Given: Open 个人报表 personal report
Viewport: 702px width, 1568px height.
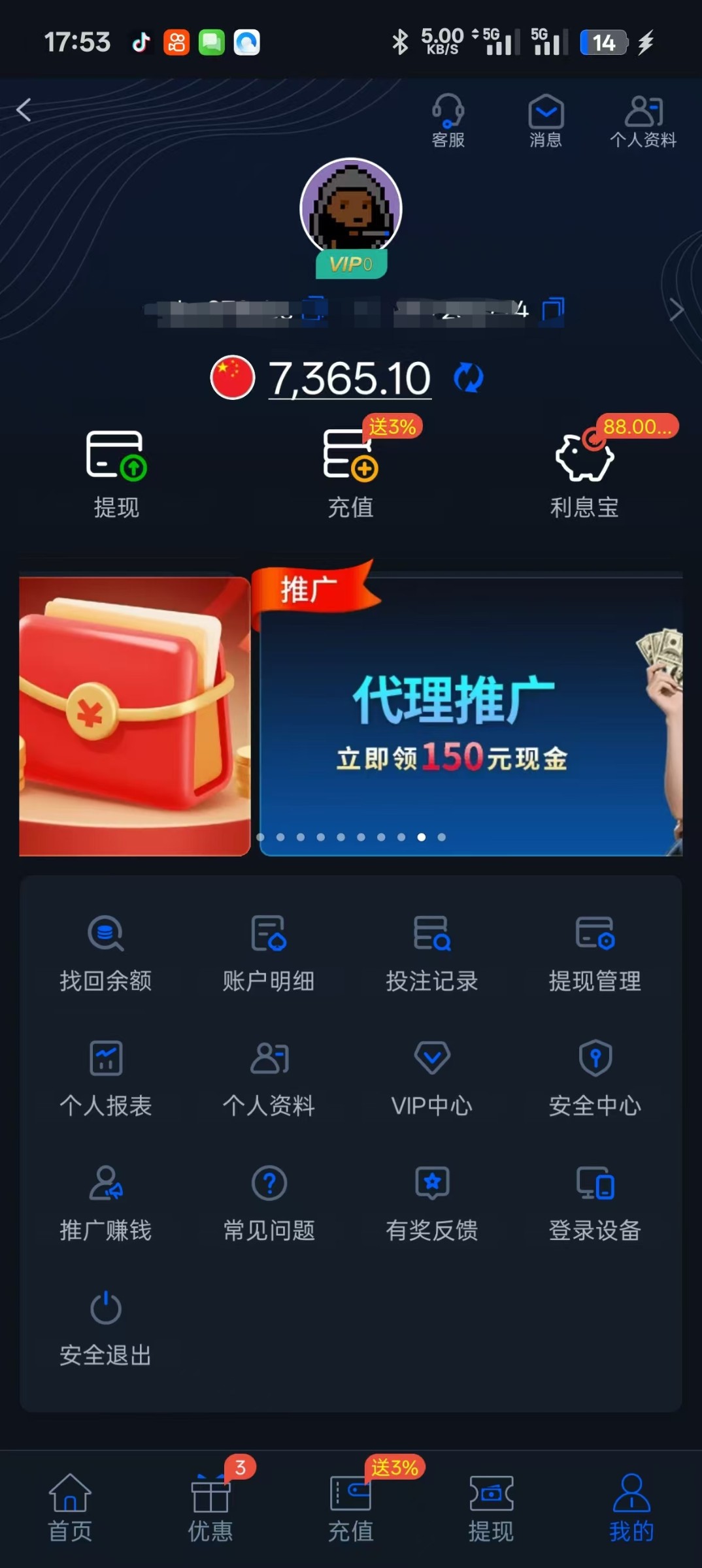Looking at the screenshot, I should (x=106, y=1078).
